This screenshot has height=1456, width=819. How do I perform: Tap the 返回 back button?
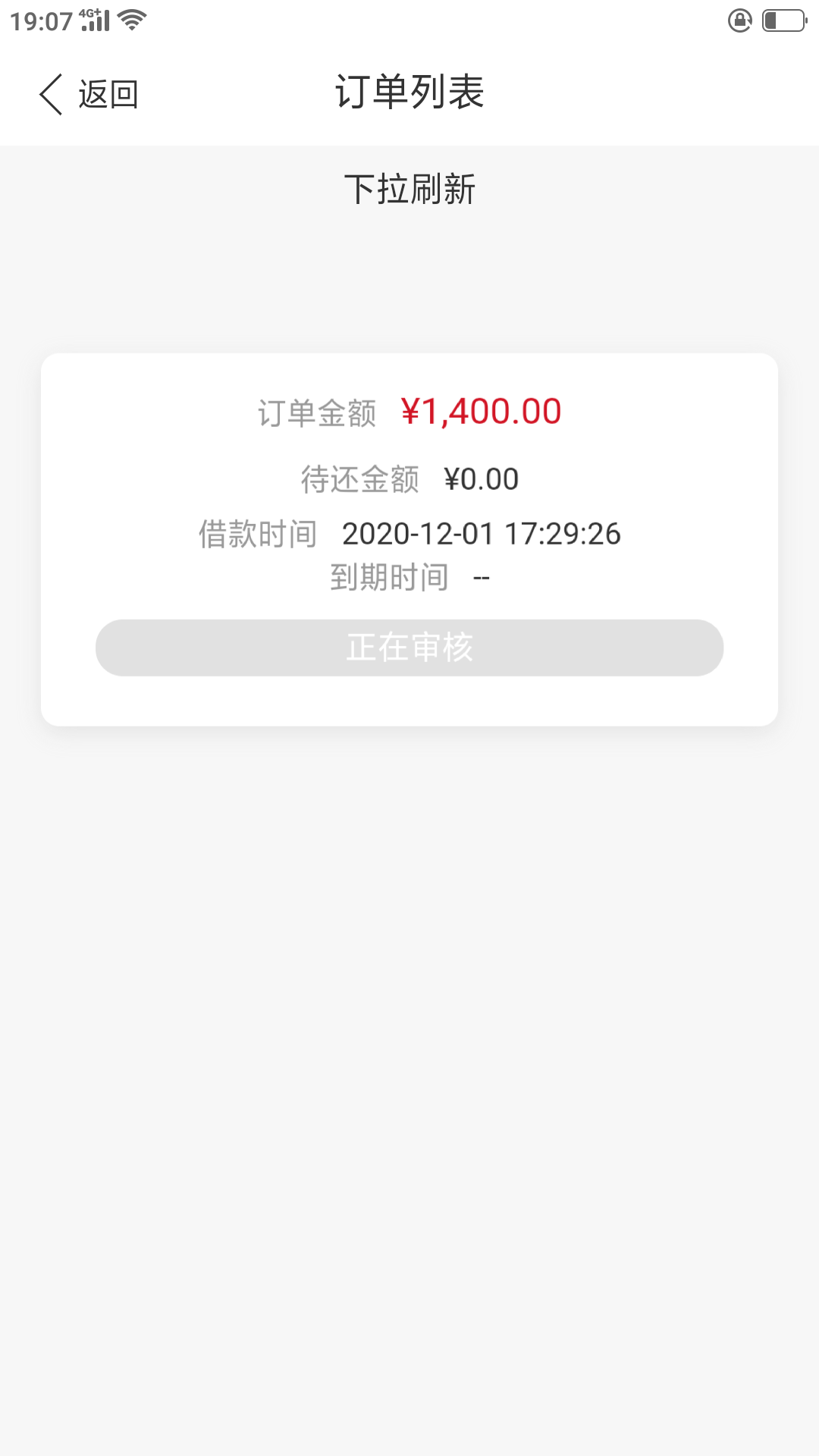(89, 95)
